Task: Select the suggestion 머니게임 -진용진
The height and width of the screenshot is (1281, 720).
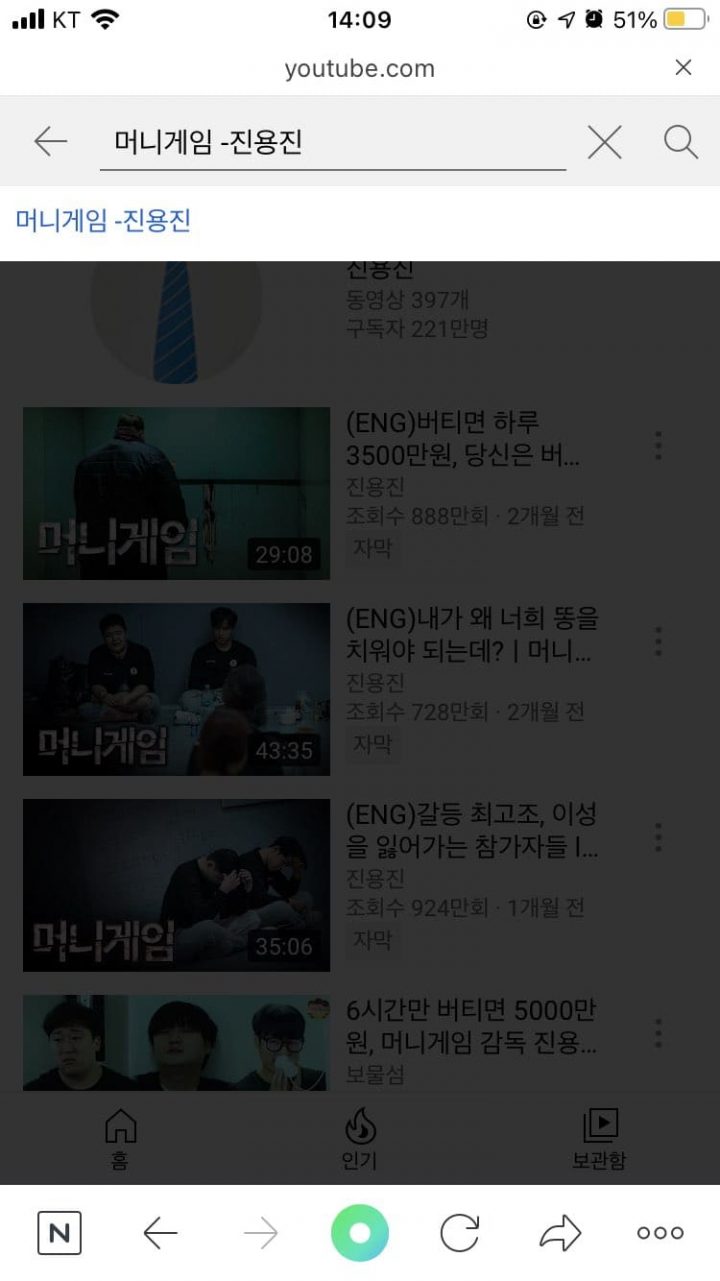Action: click(103, 220)
